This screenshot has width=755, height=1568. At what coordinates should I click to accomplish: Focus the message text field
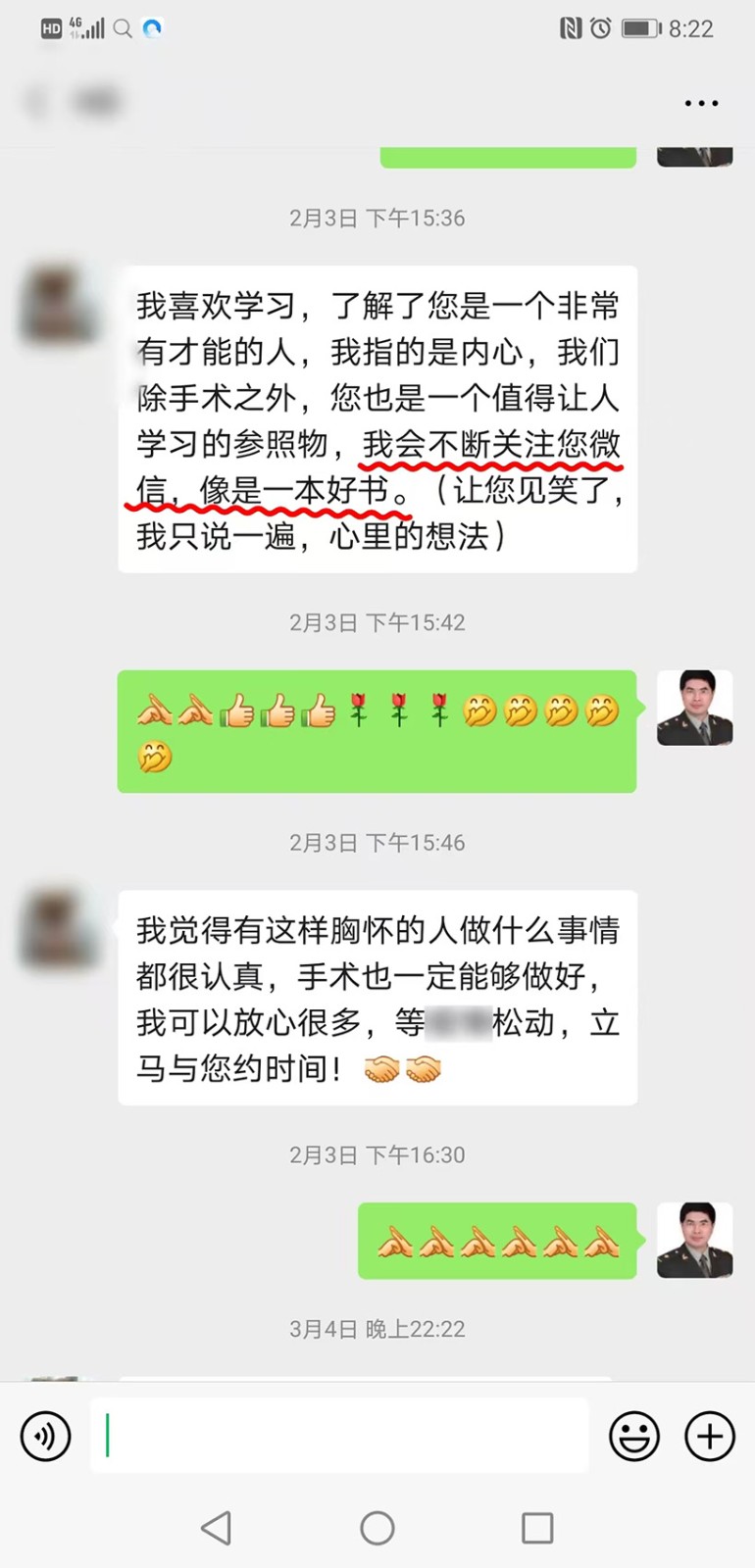click(x=338, y=1437)
